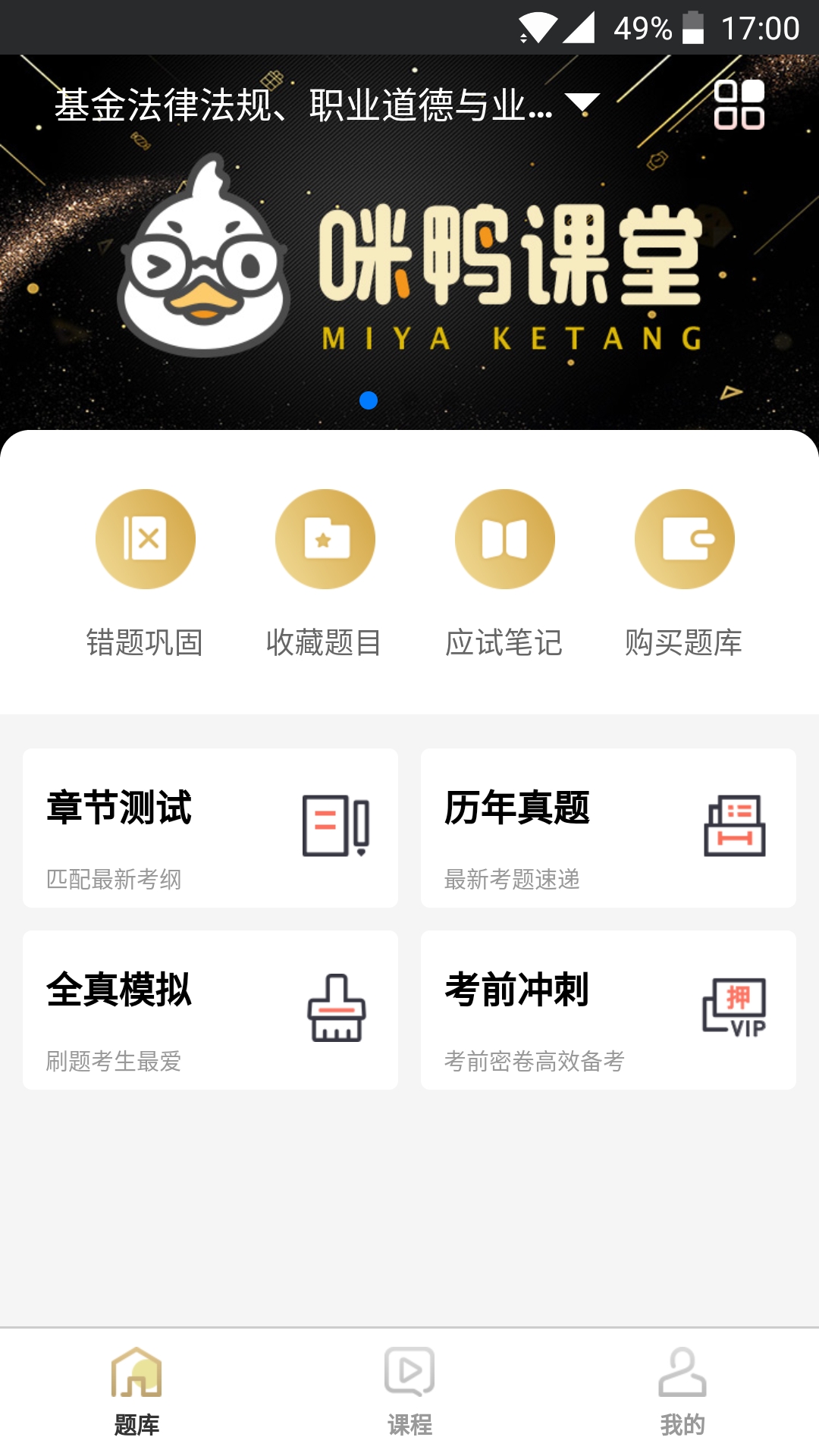Open the 我的 profile tab
The width and height of the screenshot is (819, 1456).
tap(681, 1395)
